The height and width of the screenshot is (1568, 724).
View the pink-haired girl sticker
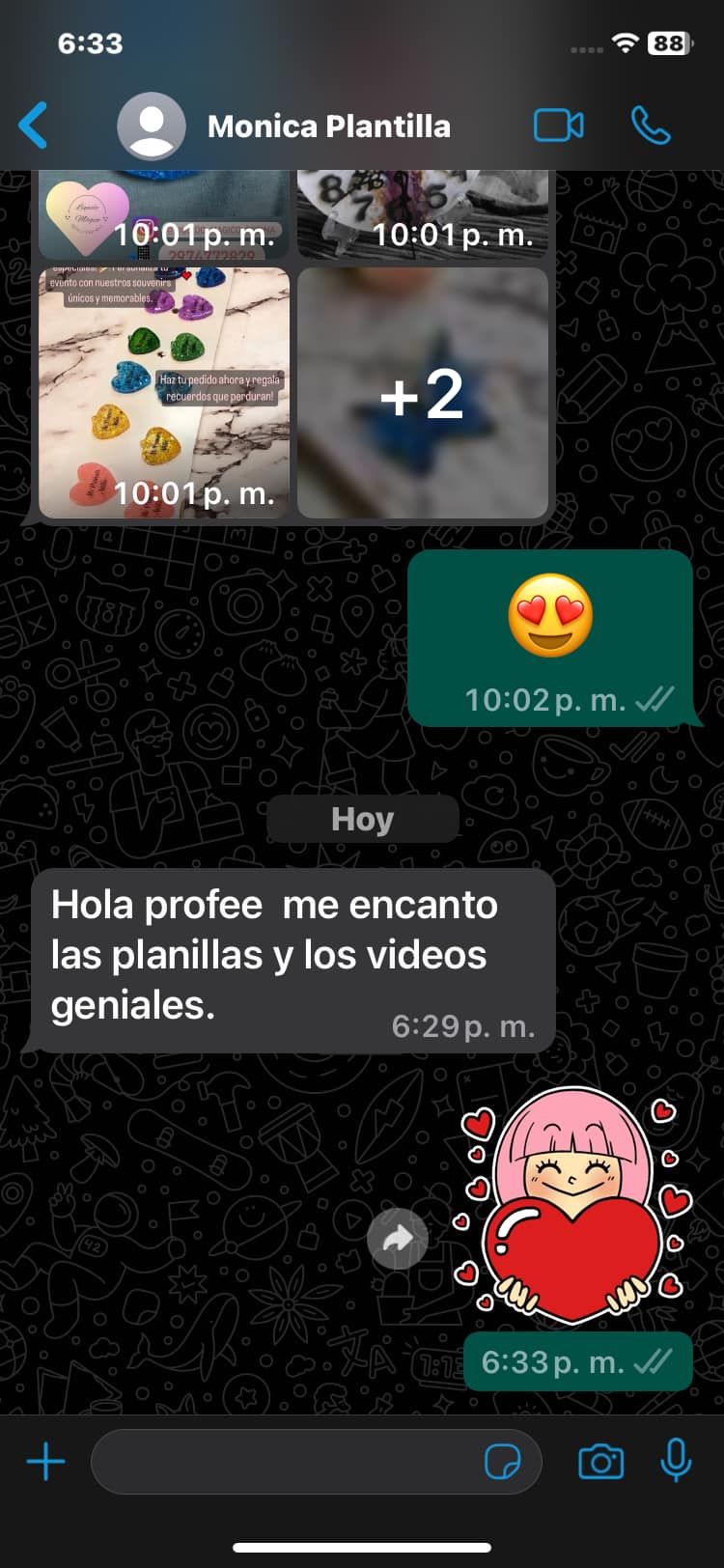click(x=574, y=1207)
